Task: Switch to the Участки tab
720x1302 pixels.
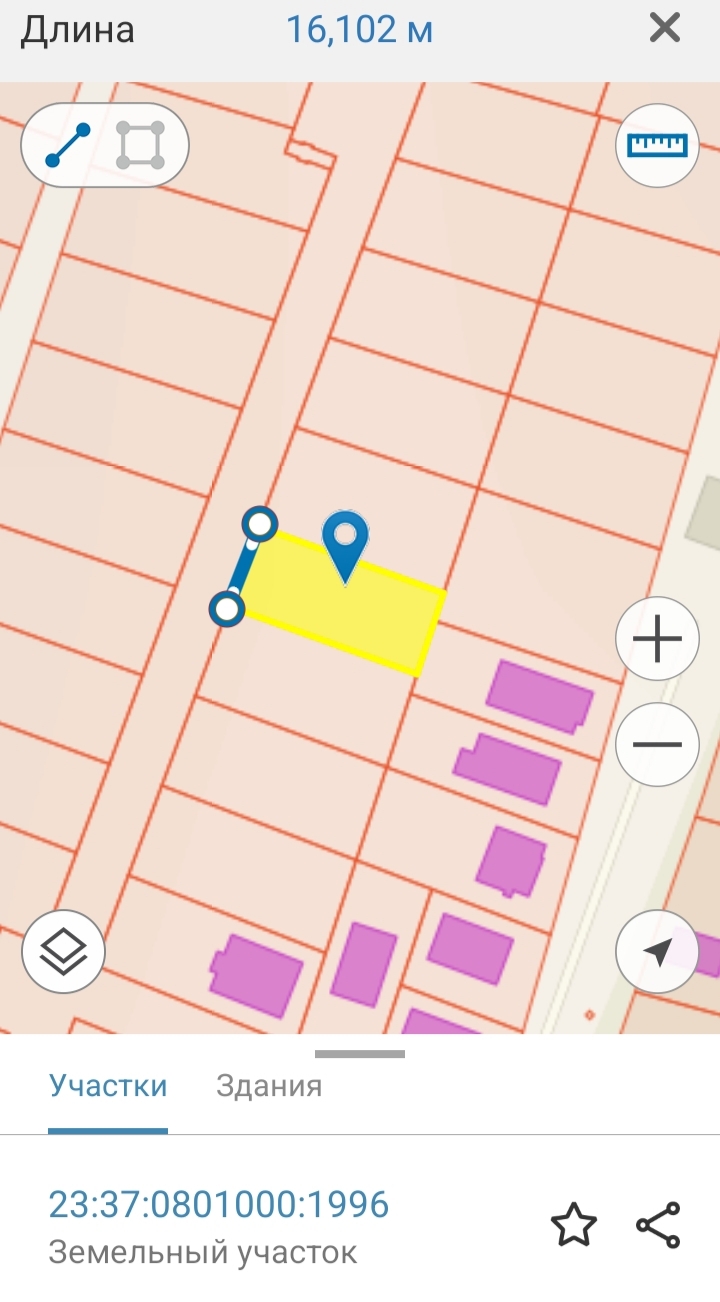Action: click(x=108, y=1087)
